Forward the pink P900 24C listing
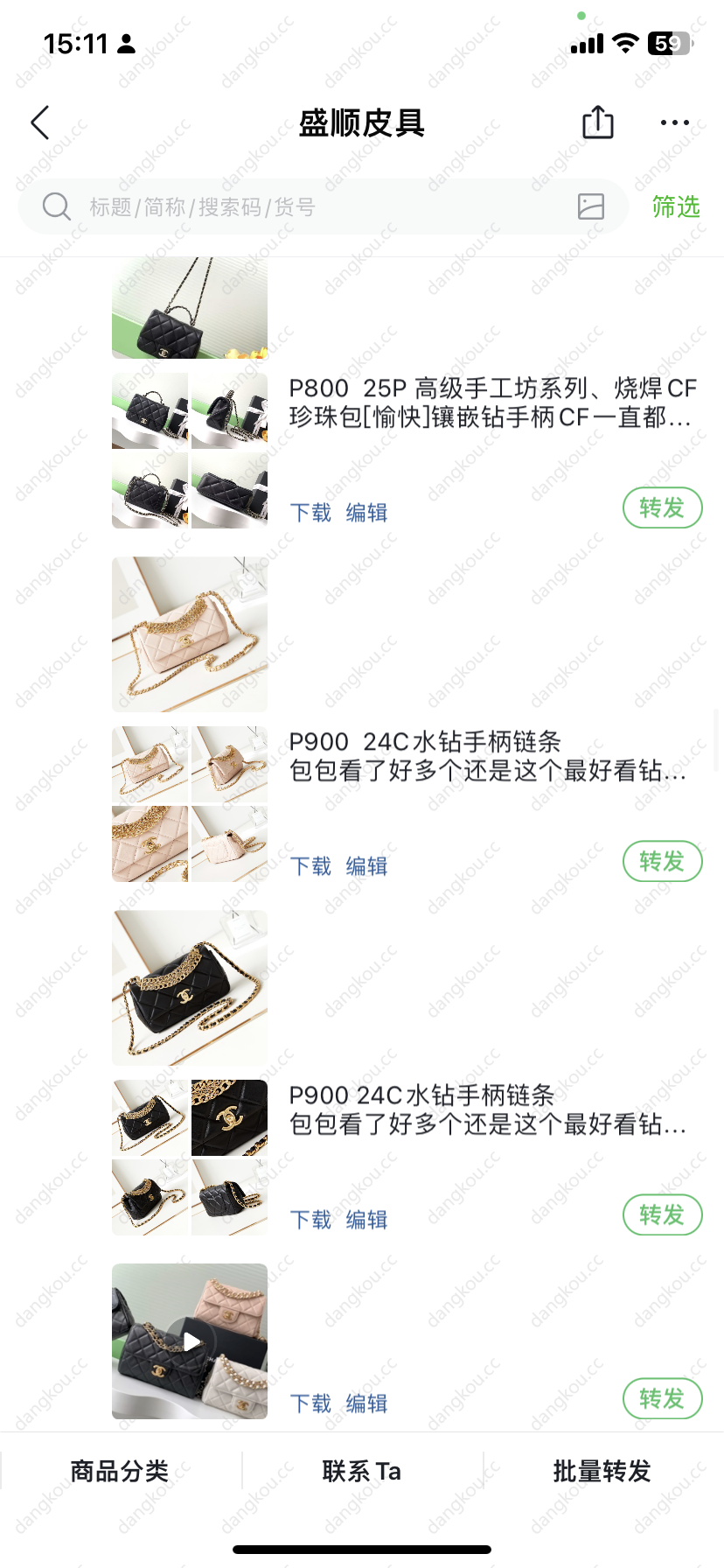724x1568 pixels. click(x=662, y=861)
